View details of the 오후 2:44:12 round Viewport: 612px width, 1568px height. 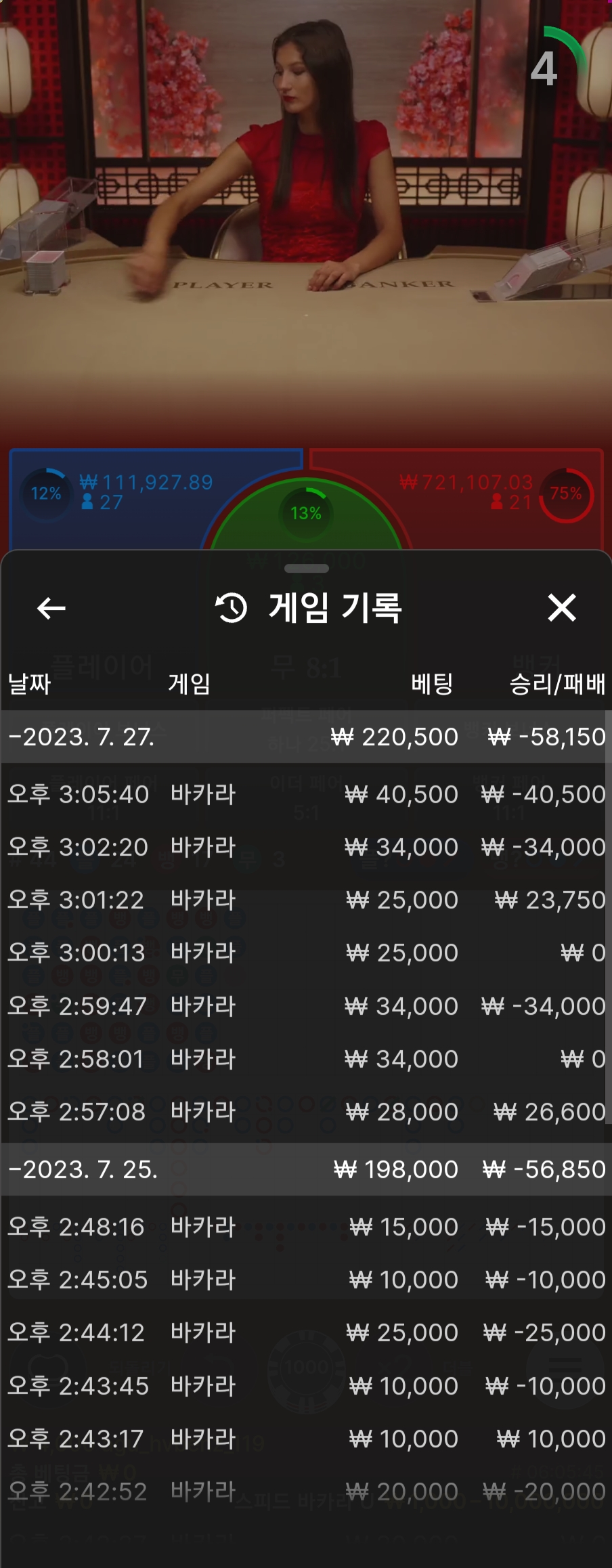pyautogui.click(x=306, y=1332)
